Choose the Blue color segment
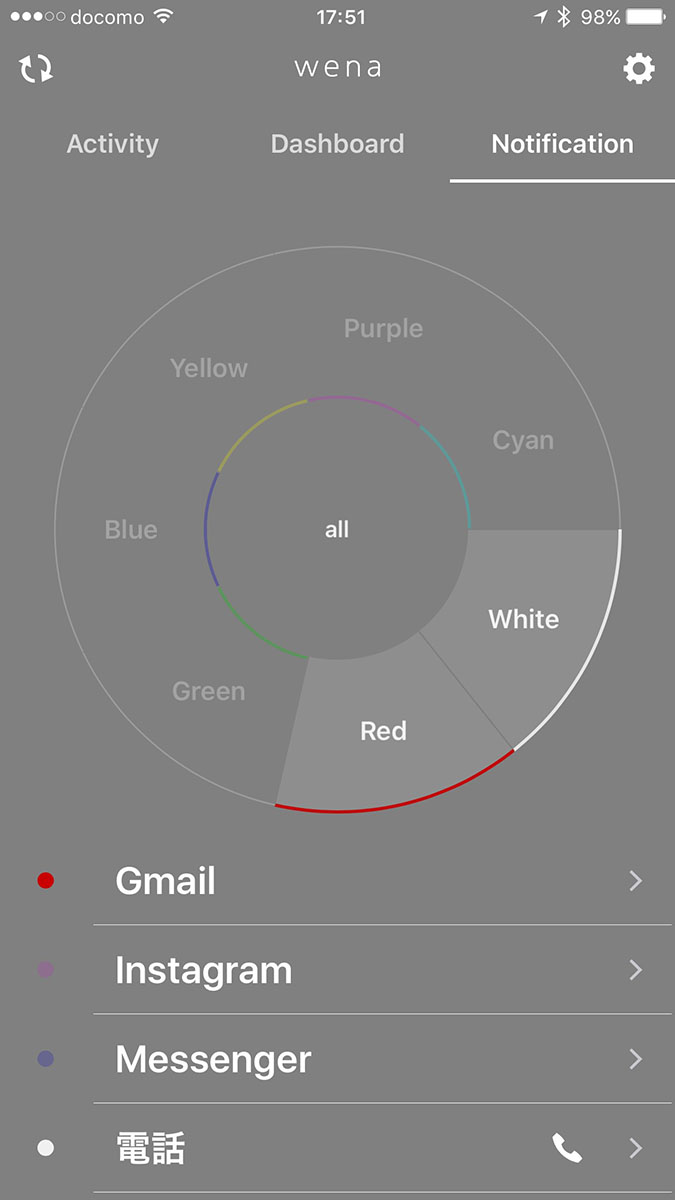Screen dimensions: 675x1200 point(131,530)
